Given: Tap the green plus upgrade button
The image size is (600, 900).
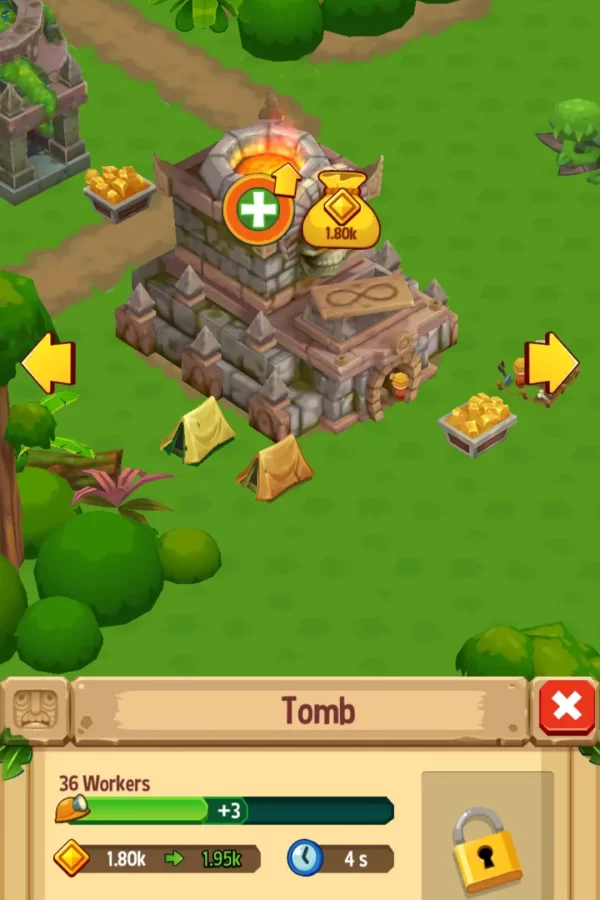Looking at the screenshot, I should click(x=258, y=211).
